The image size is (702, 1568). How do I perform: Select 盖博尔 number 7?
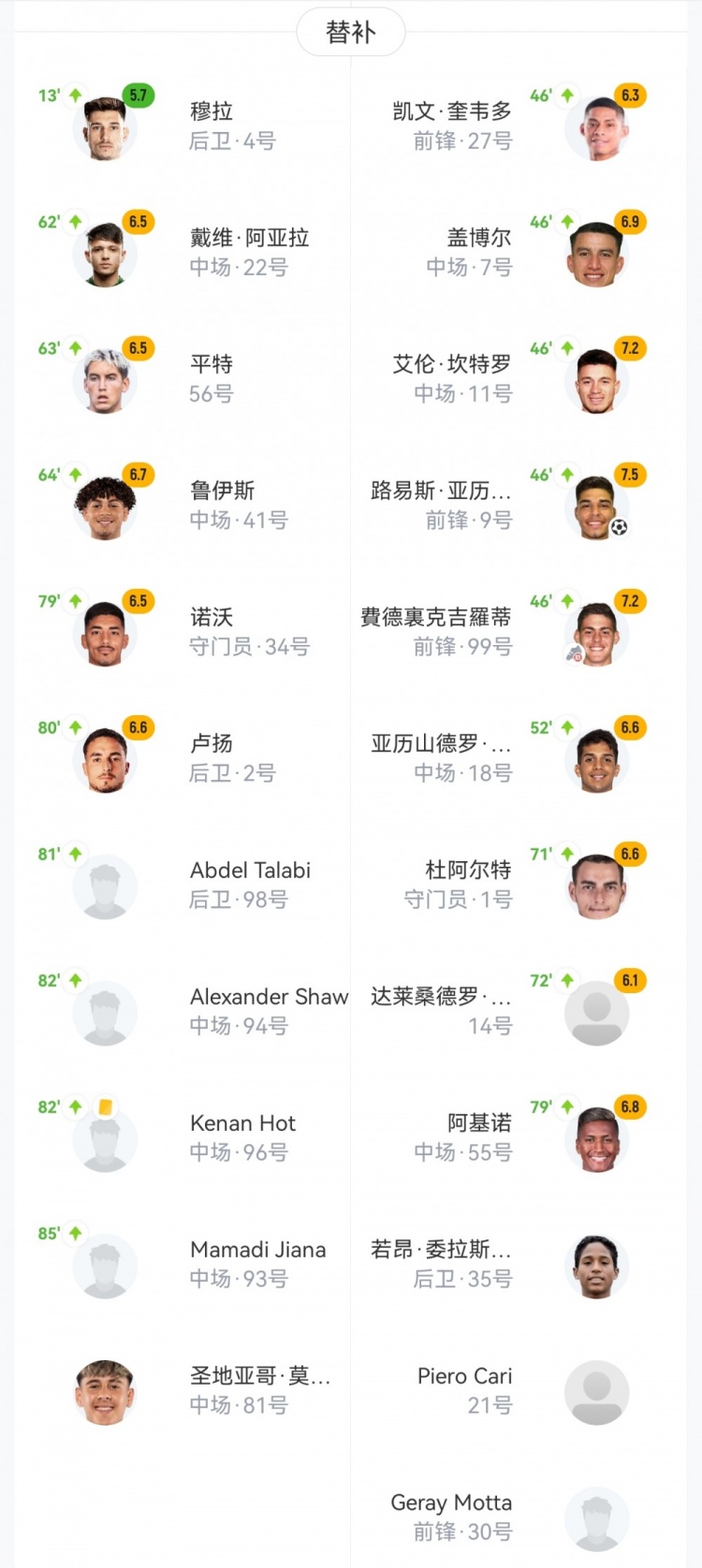[478, 252]
